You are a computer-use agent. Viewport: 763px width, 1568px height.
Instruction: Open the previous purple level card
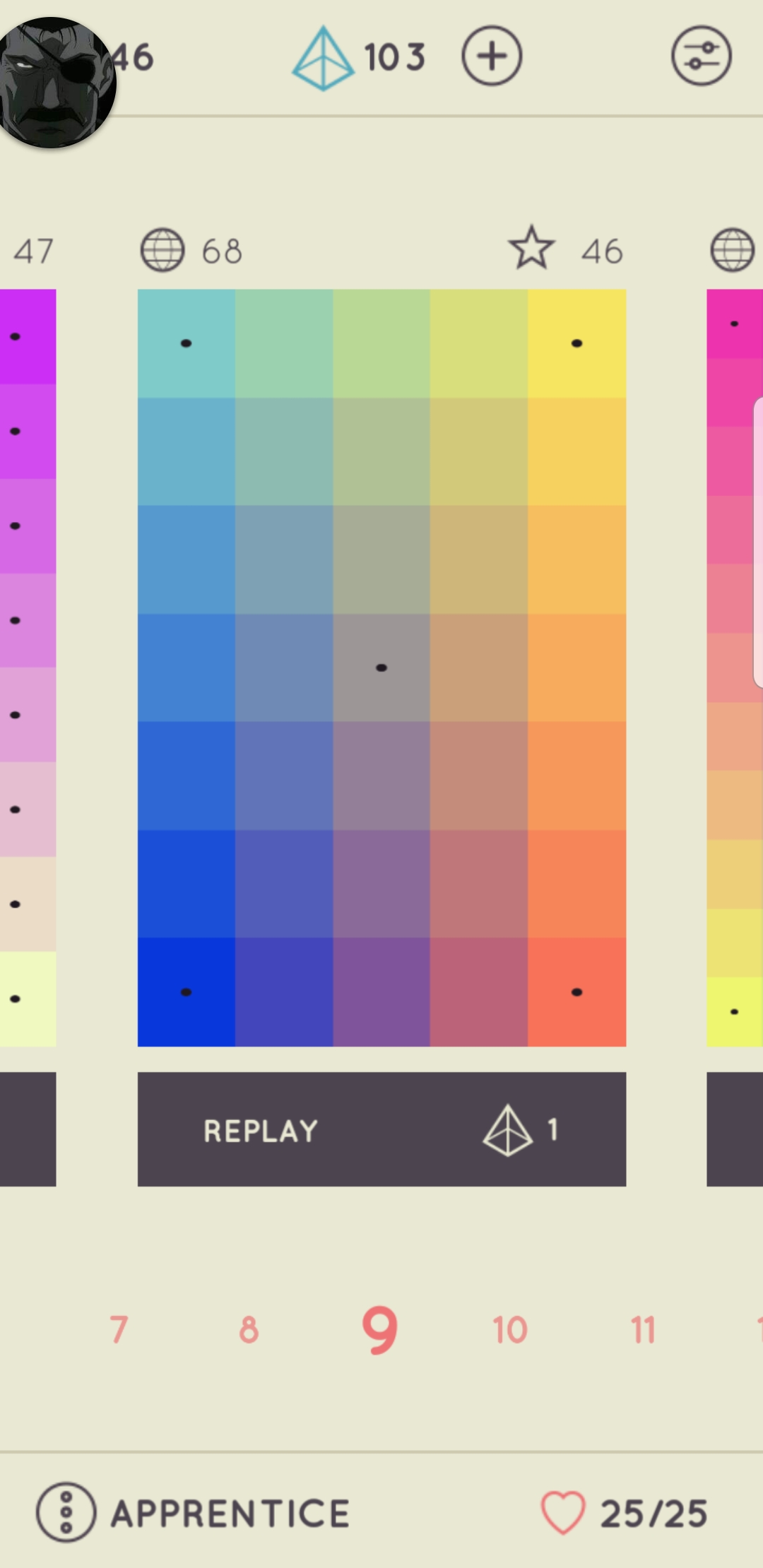point(28,667)
